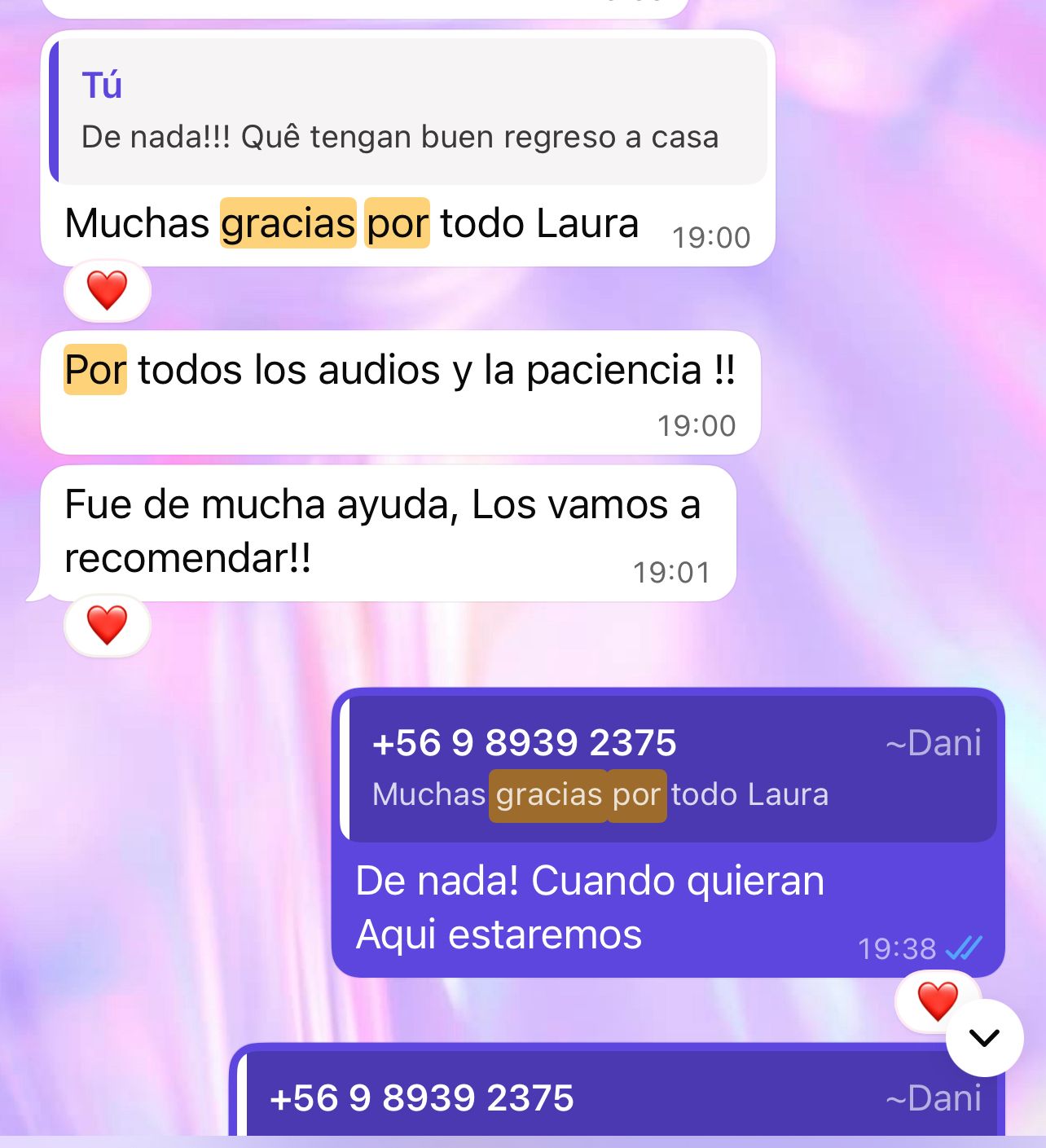View heart reaction under "Fue de mucha ayuda"
This screenshot has height=1148, width=1046.
(108, 626)
